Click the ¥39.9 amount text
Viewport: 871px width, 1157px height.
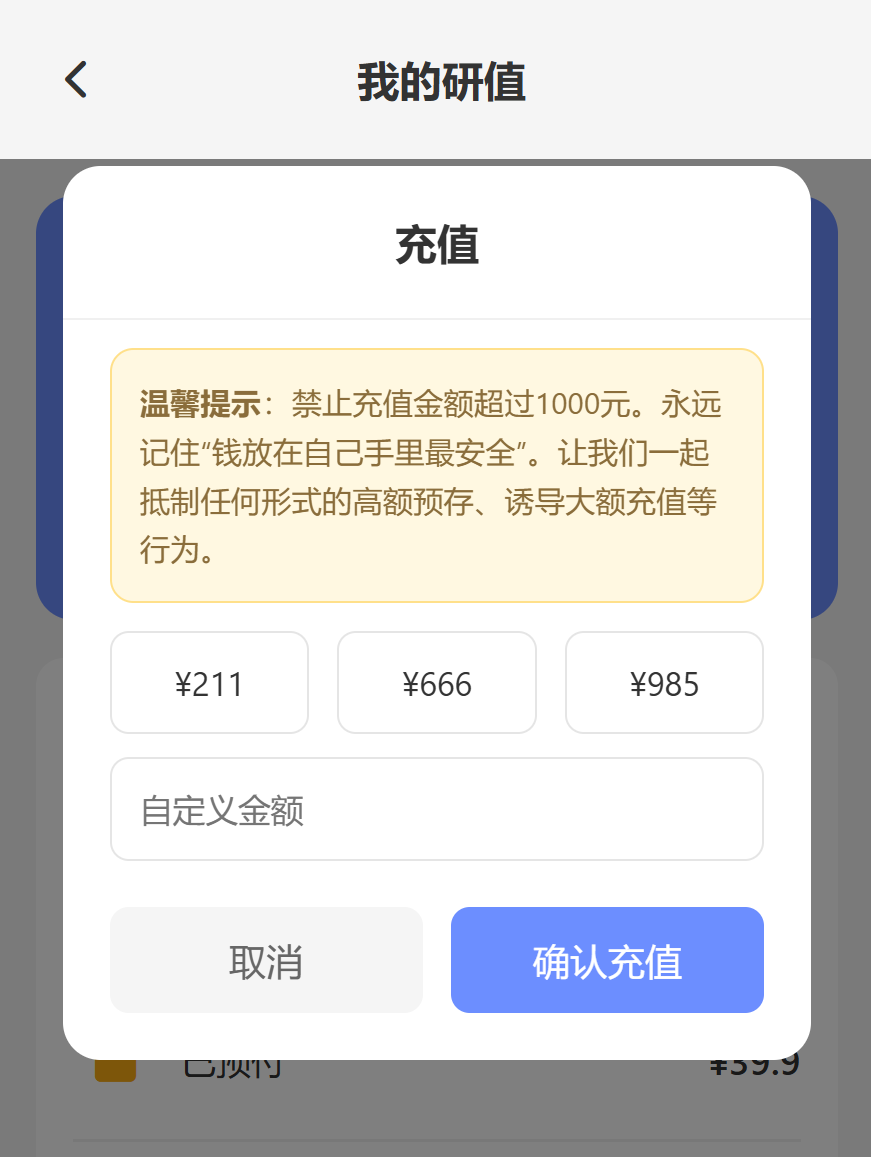pyautogui.click(x=753, y=1064)
